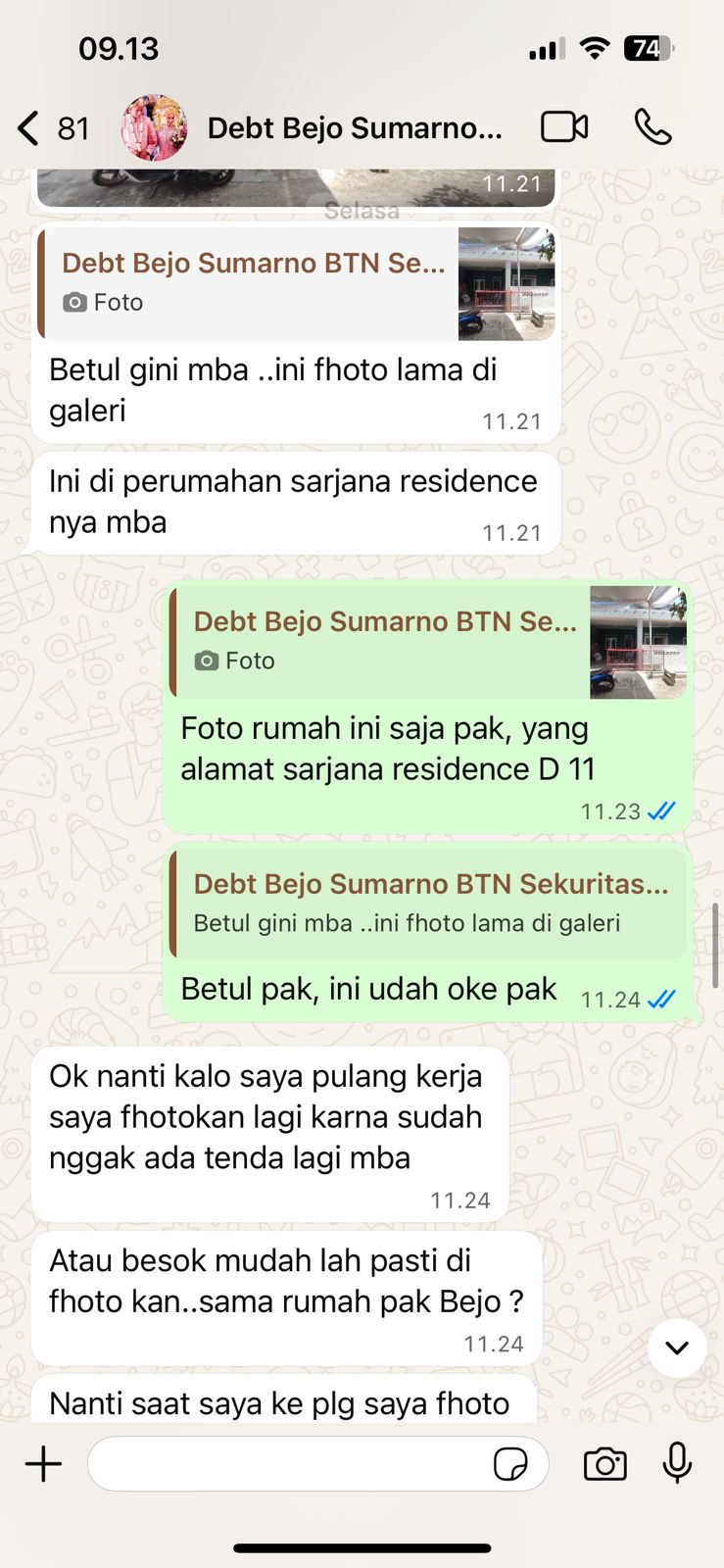Start a voice call from the chat header
The width and height of the screenshot is (724, 1568).
(x=652, y=126)
